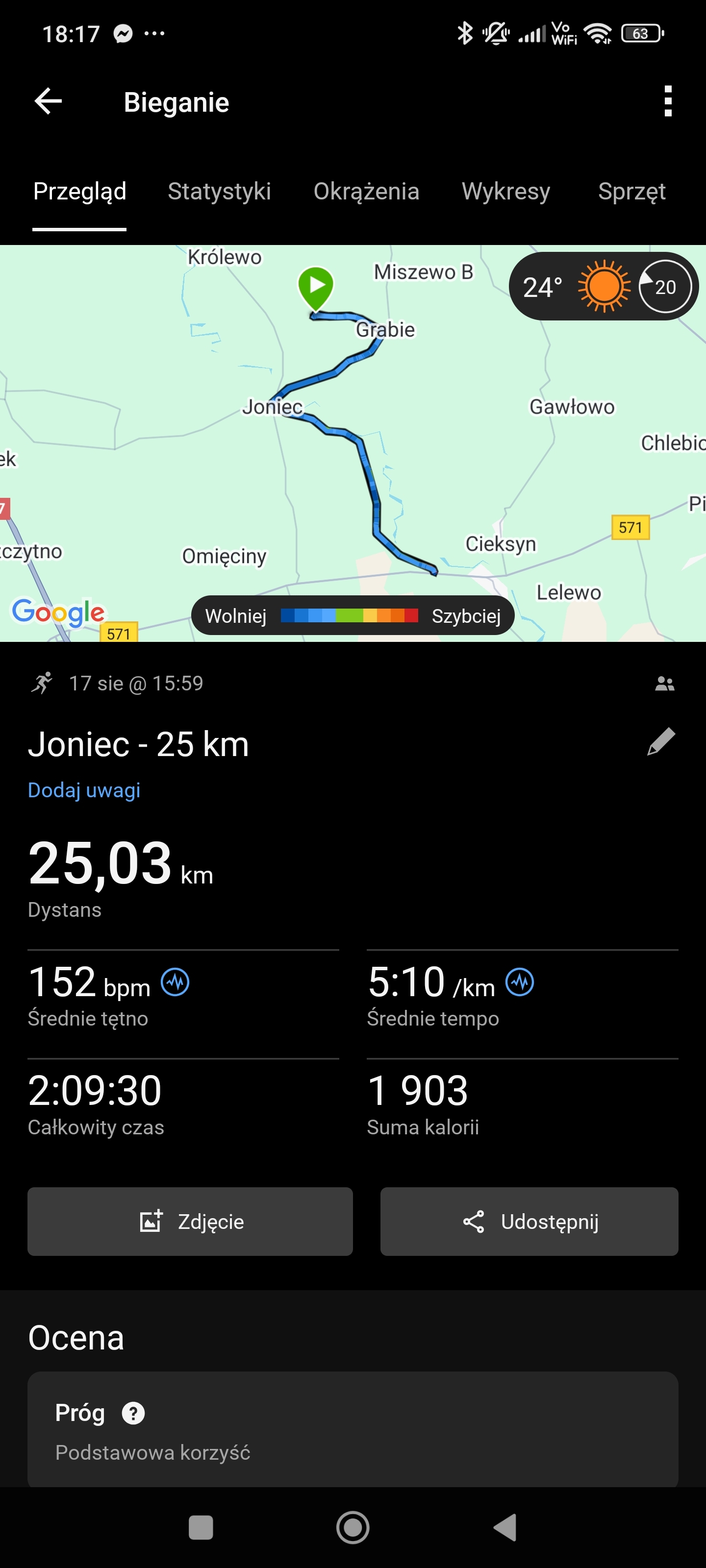Open the three-dot overflow menu

(668, 101)
